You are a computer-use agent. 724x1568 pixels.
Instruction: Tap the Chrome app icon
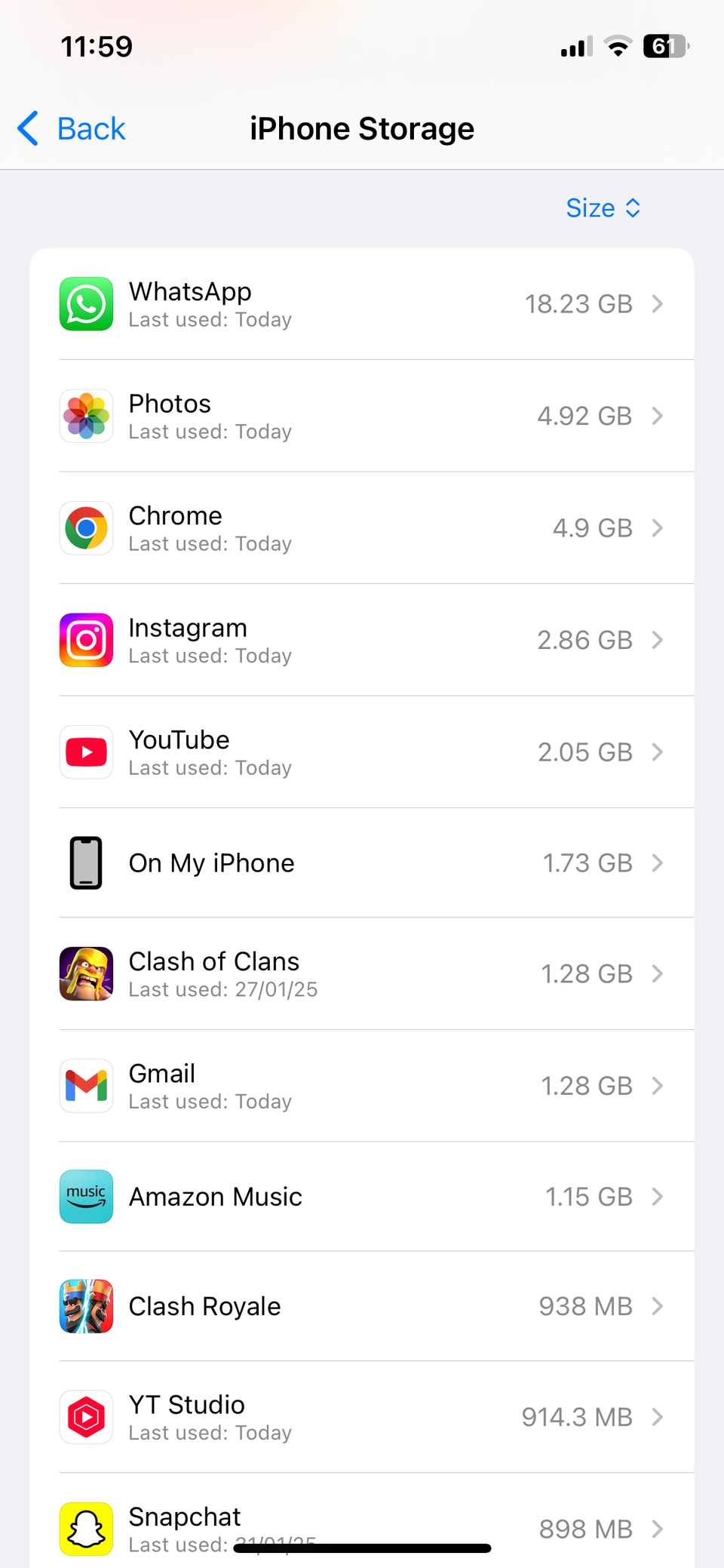coord(86,527)
